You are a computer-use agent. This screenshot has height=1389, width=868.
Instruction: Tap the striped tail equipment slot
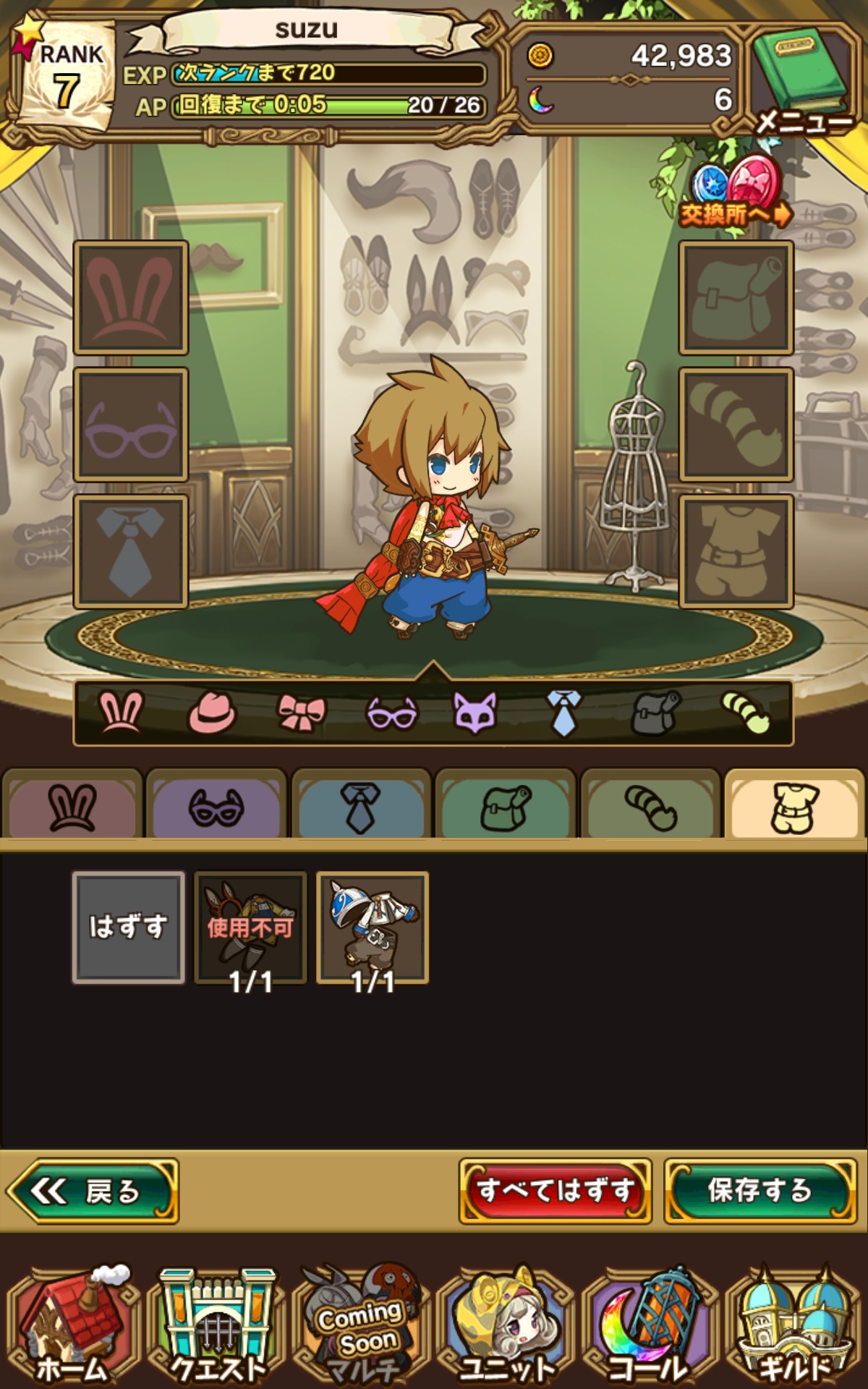[736, 425]
